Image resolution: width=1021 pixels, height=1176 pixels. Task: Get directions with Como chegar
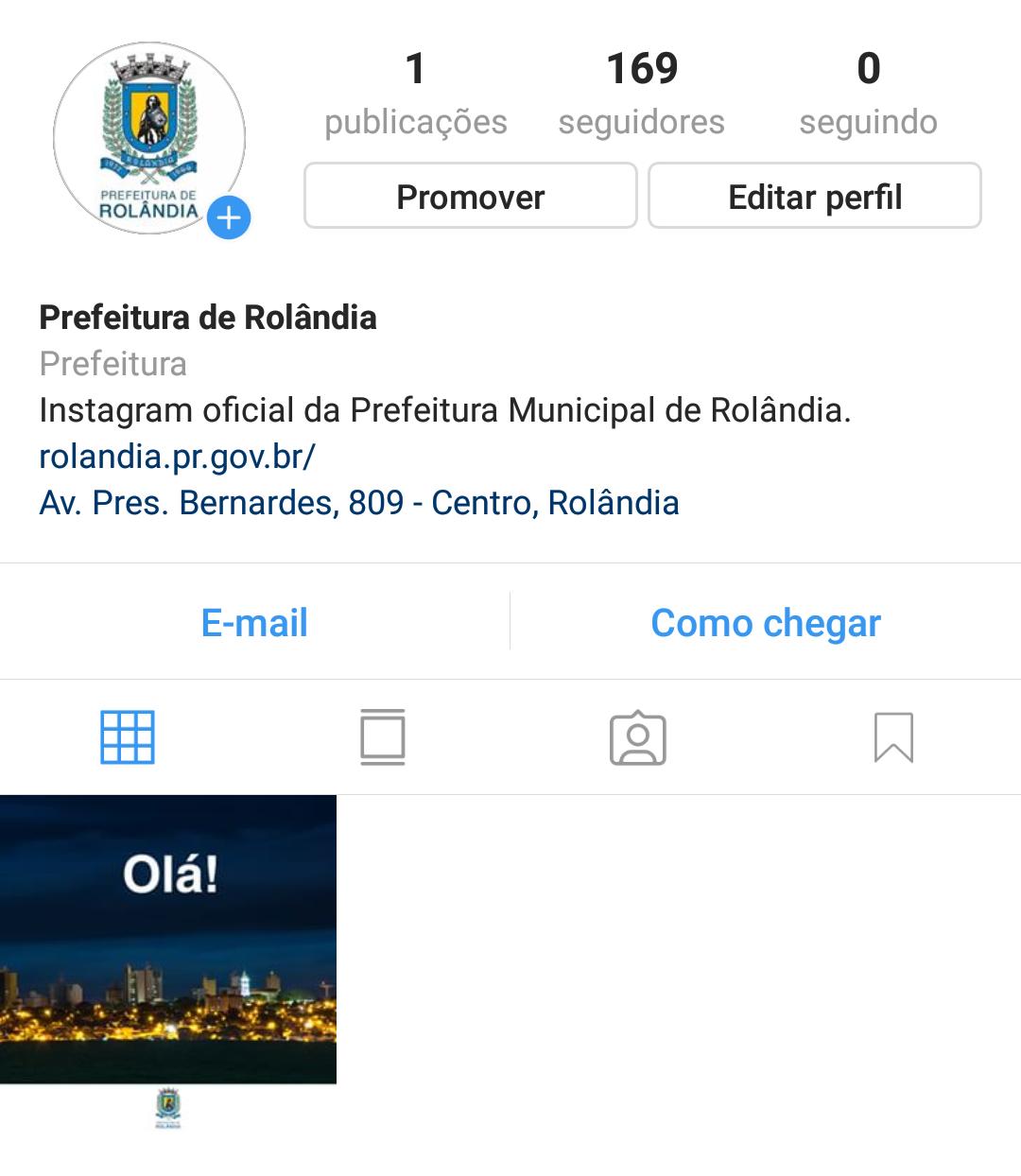765,623
